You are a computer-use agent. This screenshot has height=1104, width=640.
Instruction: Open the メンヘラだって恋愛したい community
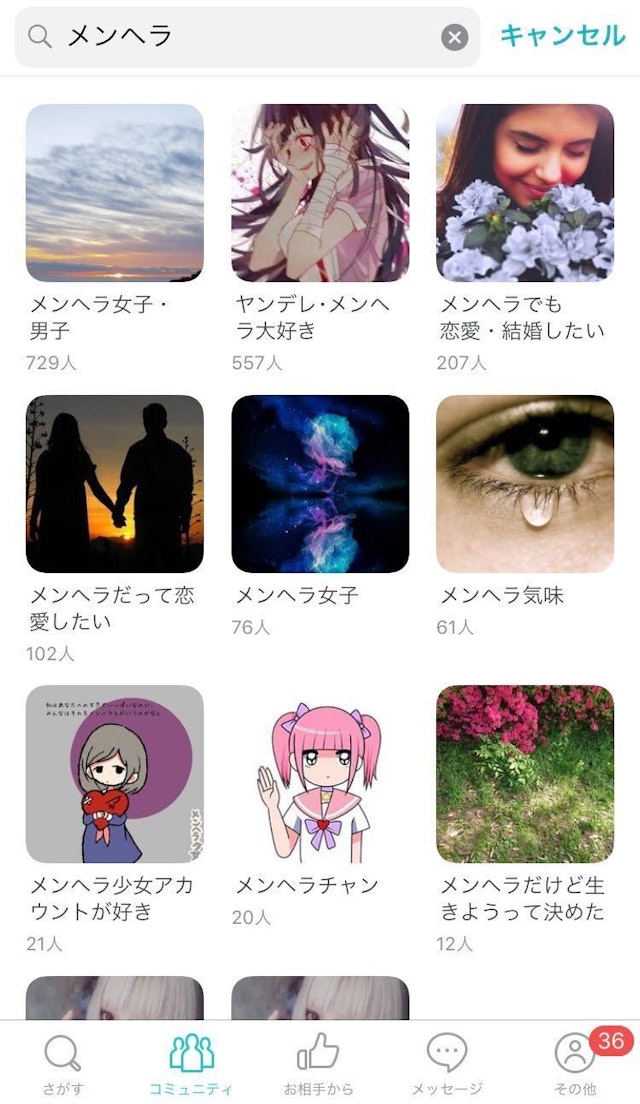click(115, 484)
